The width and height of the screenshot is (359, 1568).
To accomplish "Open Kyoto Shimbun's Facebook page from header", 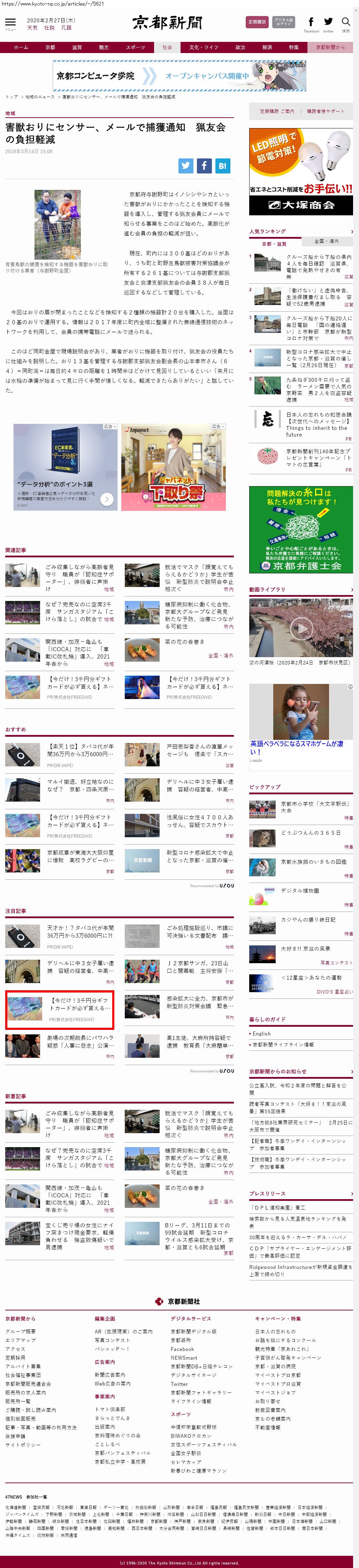I will tap(311, 23).
